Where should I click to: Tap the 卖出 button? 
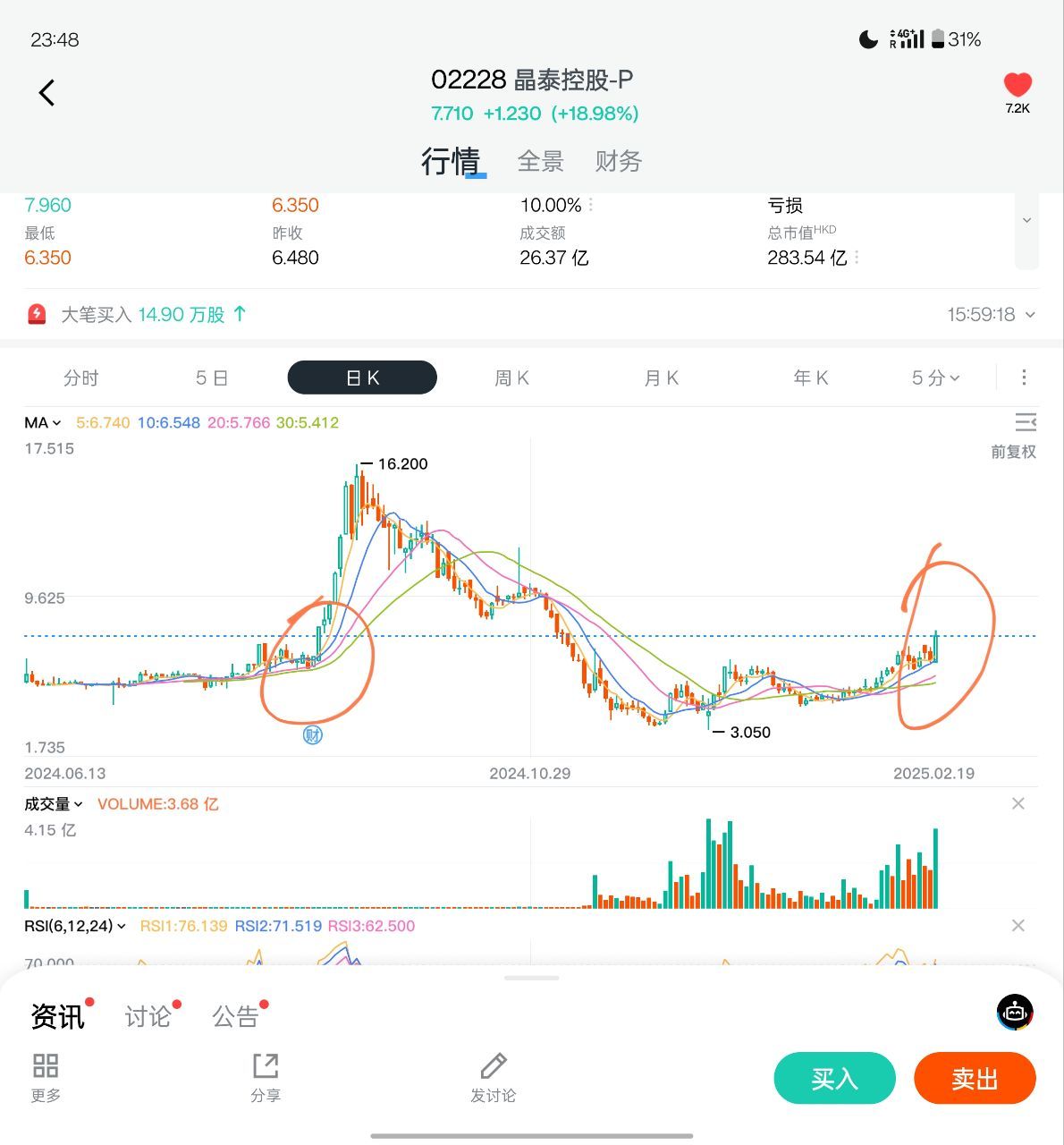click(974, 1078)
